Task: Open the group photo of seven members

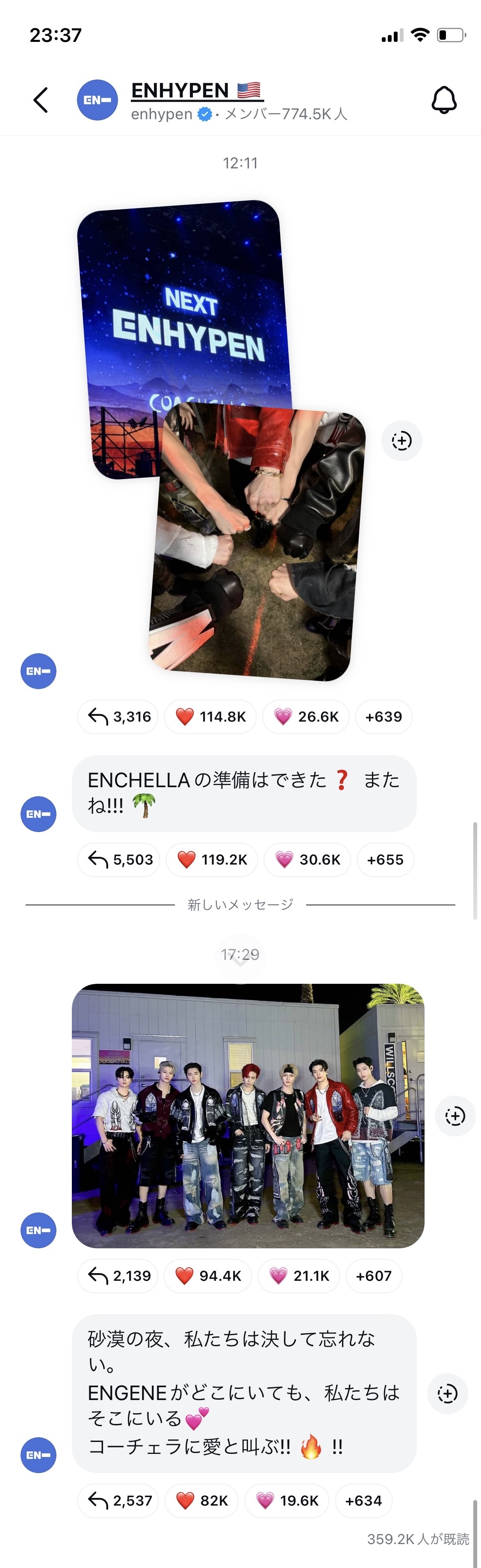Action: (248, 1115)
